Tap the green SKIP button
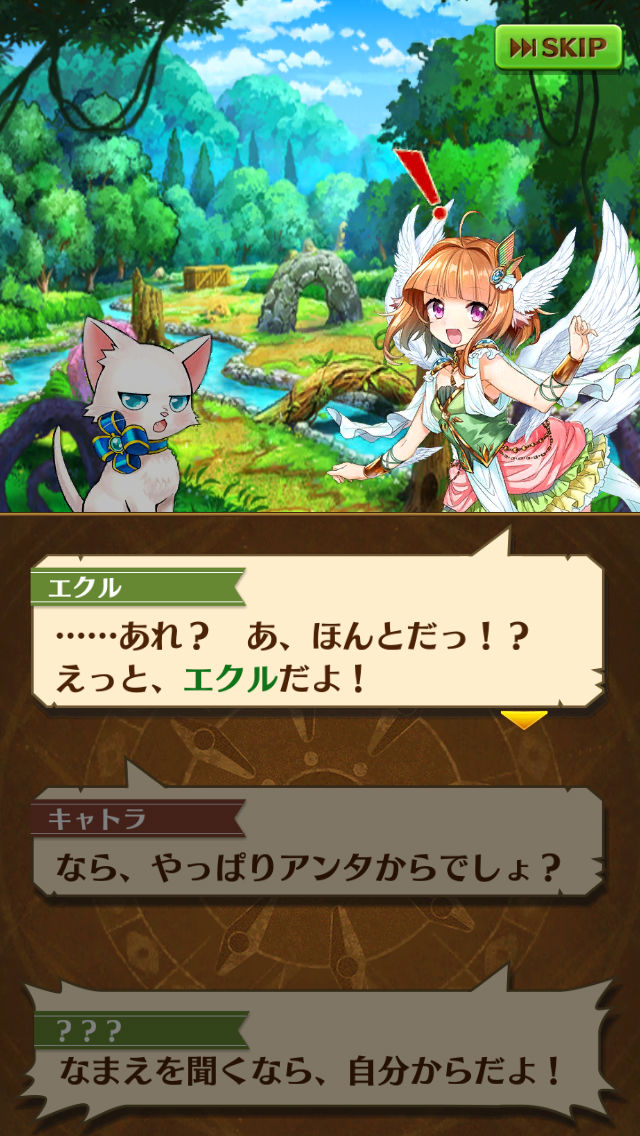The height and width of the screenshot is (1136, 640). click(558, 47)
